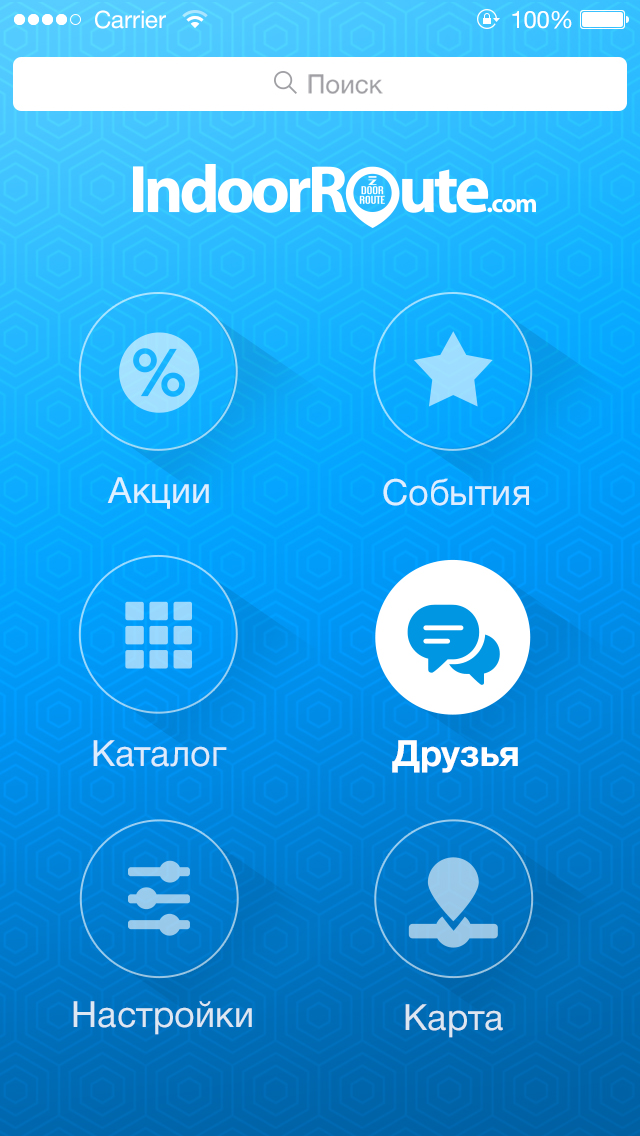This screenshot has width=640, height=1136.
Task: Open the Каталог catalog grid
Action: tap(158, 635)
